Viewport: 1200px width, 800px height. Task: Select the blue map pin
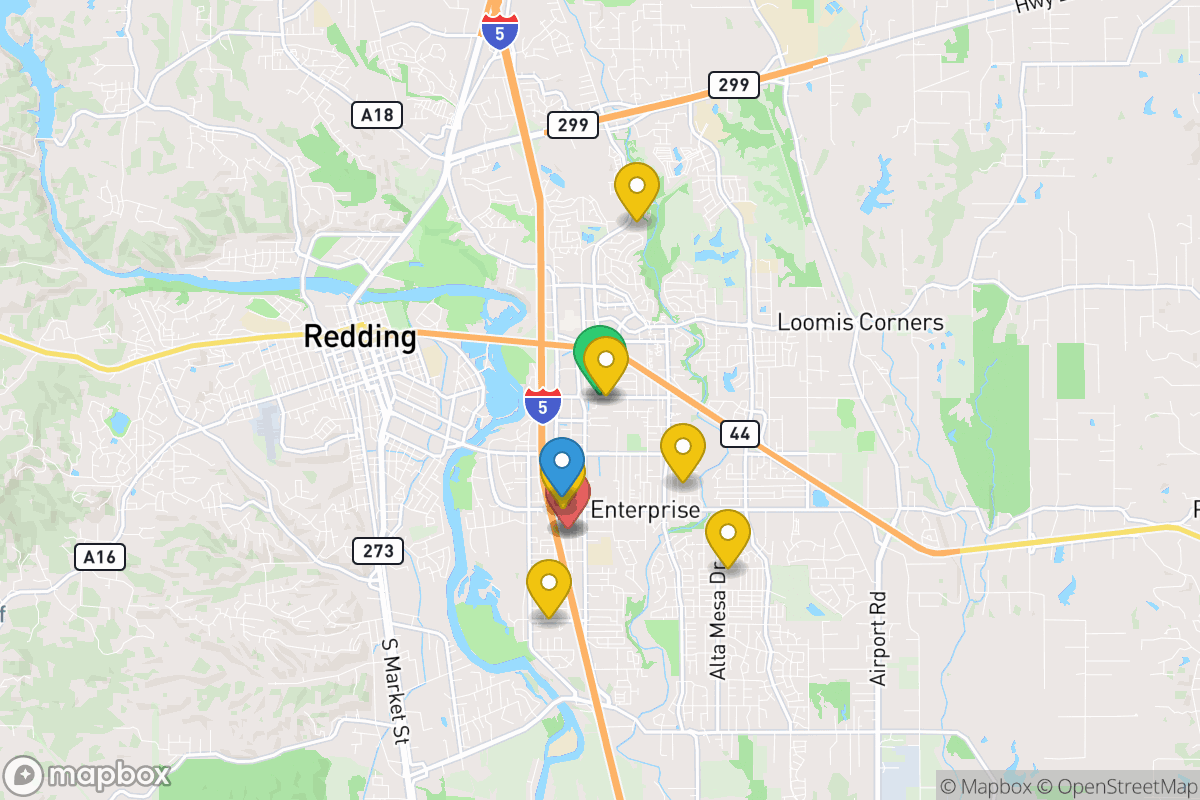tap(562, 461)
